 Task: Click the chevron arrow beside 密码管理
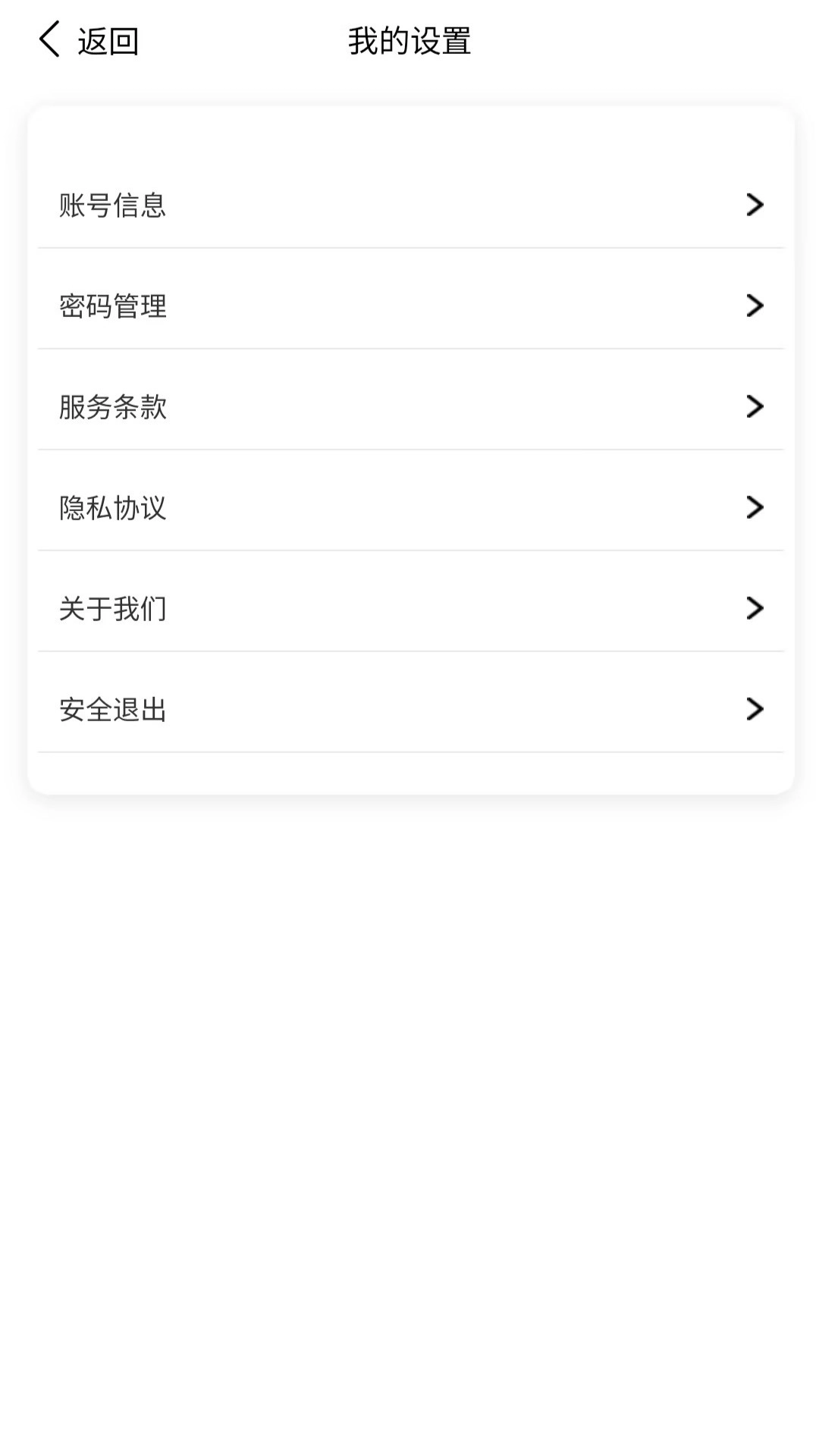click(753, 306)
